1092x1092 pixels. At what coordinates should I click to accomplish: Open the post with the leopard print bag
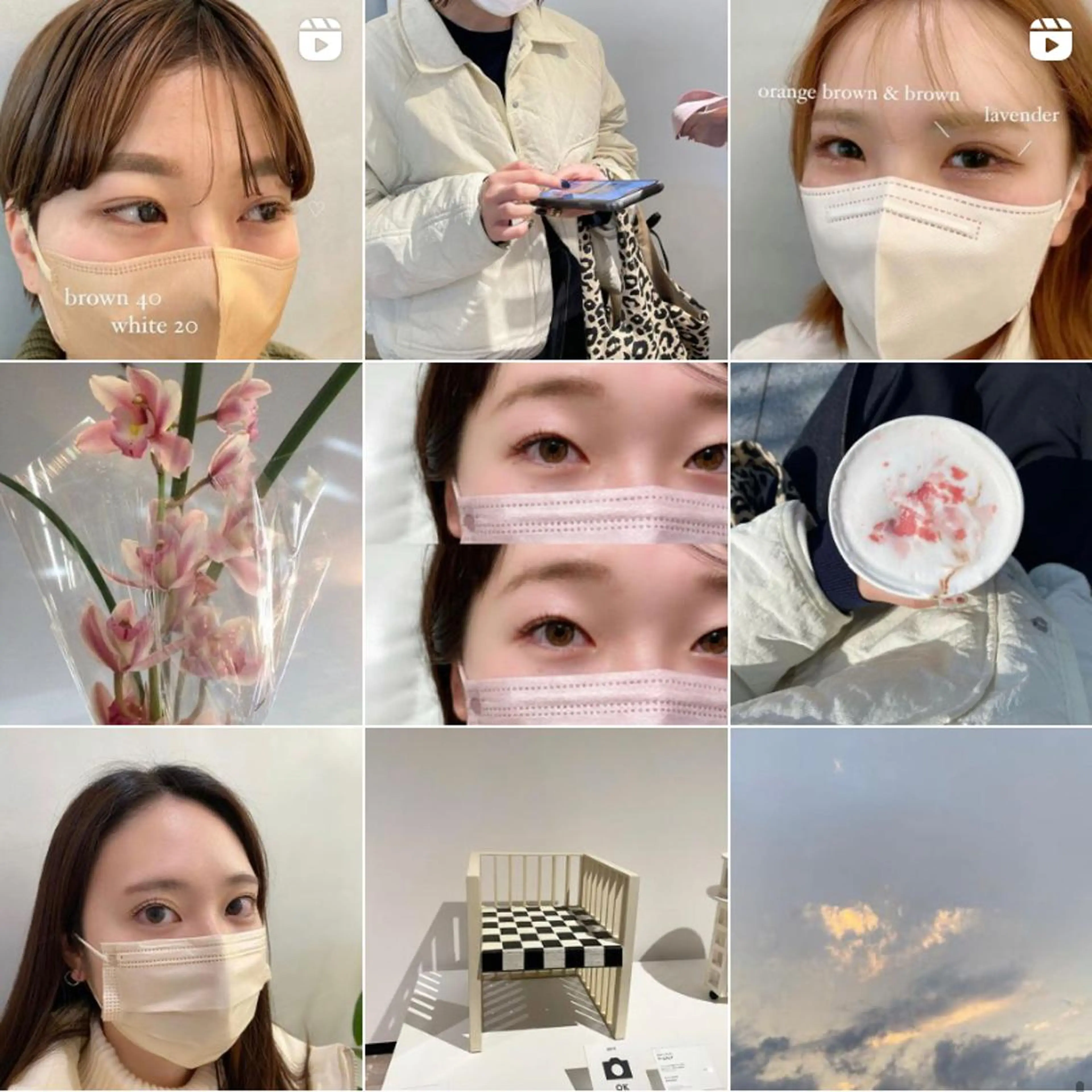click(x=546, y=180)
